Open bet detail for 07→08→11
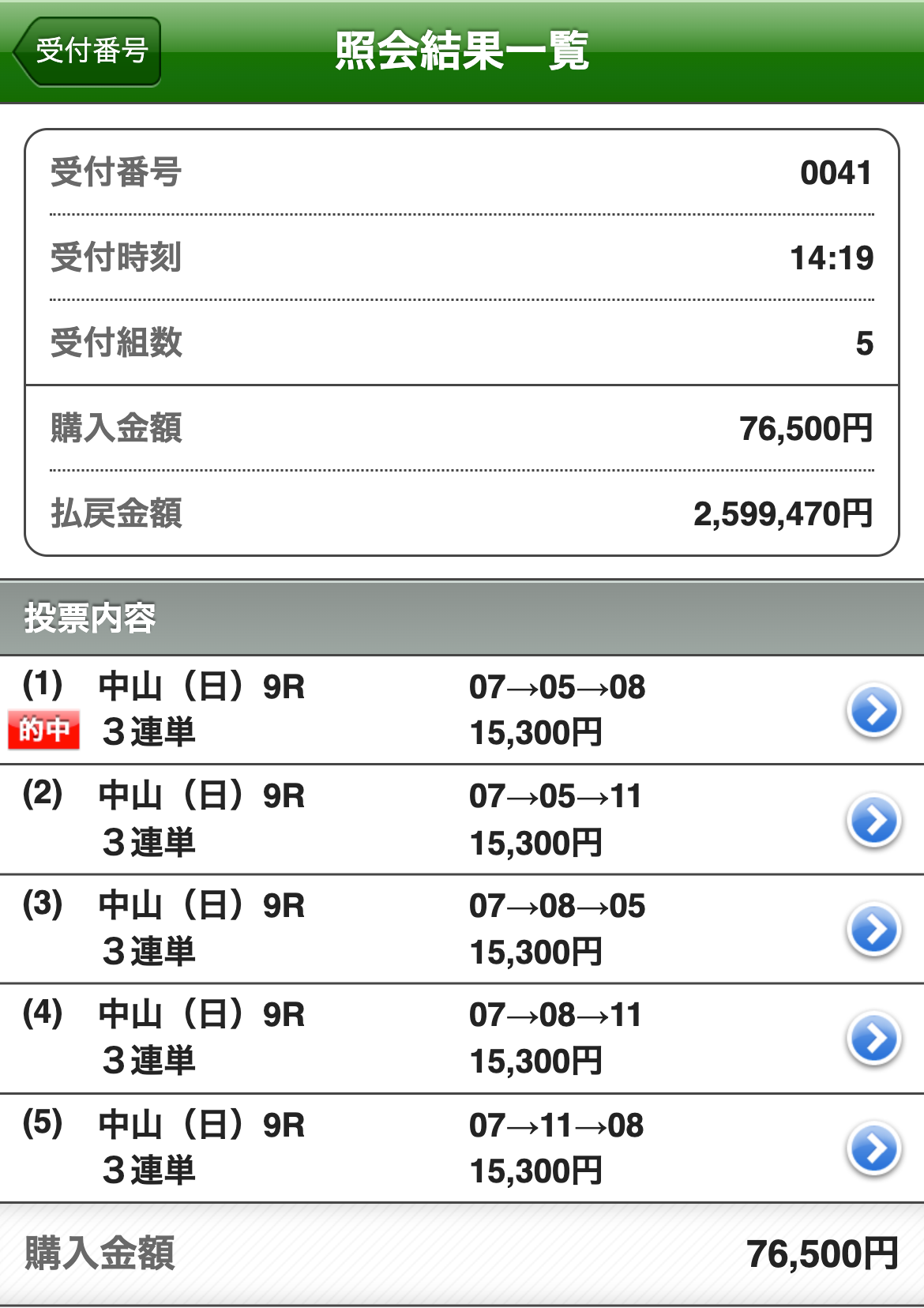Screen dimensions: 924x1308 point(873,1038)
